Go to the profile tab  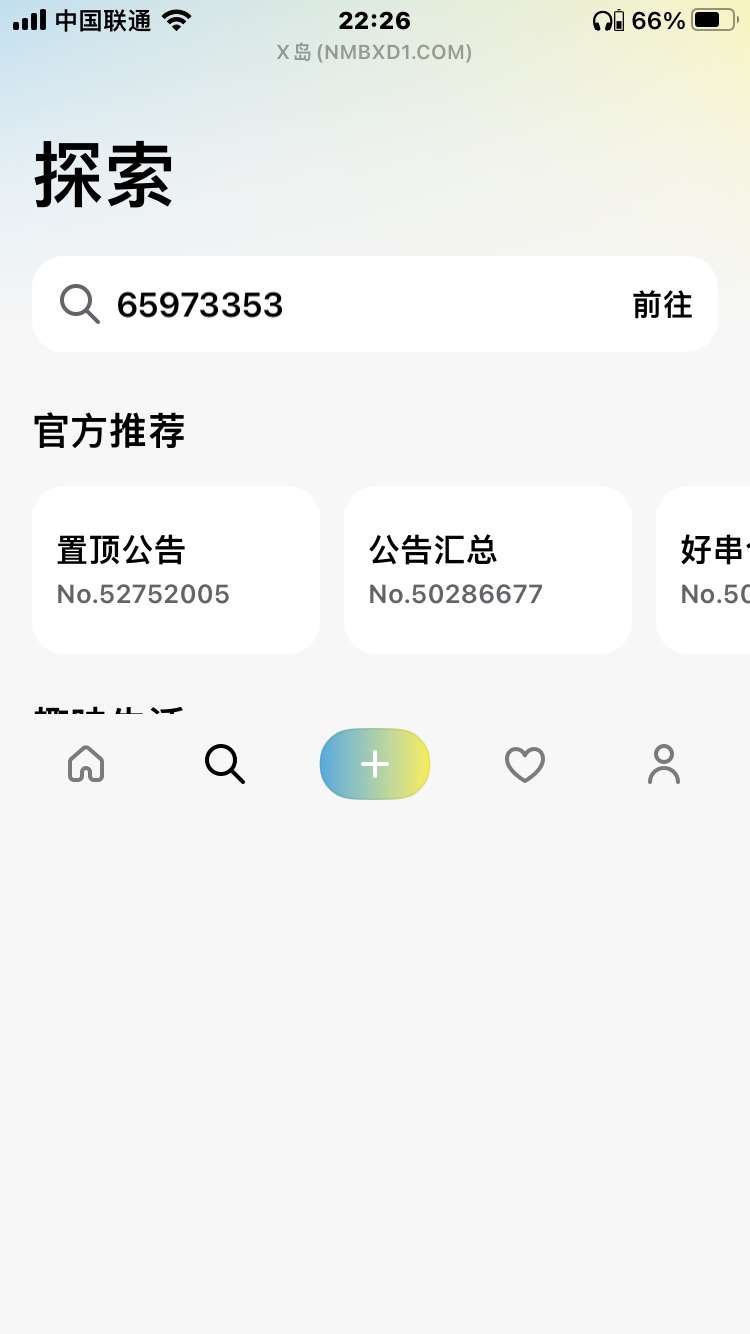point(664,765)
